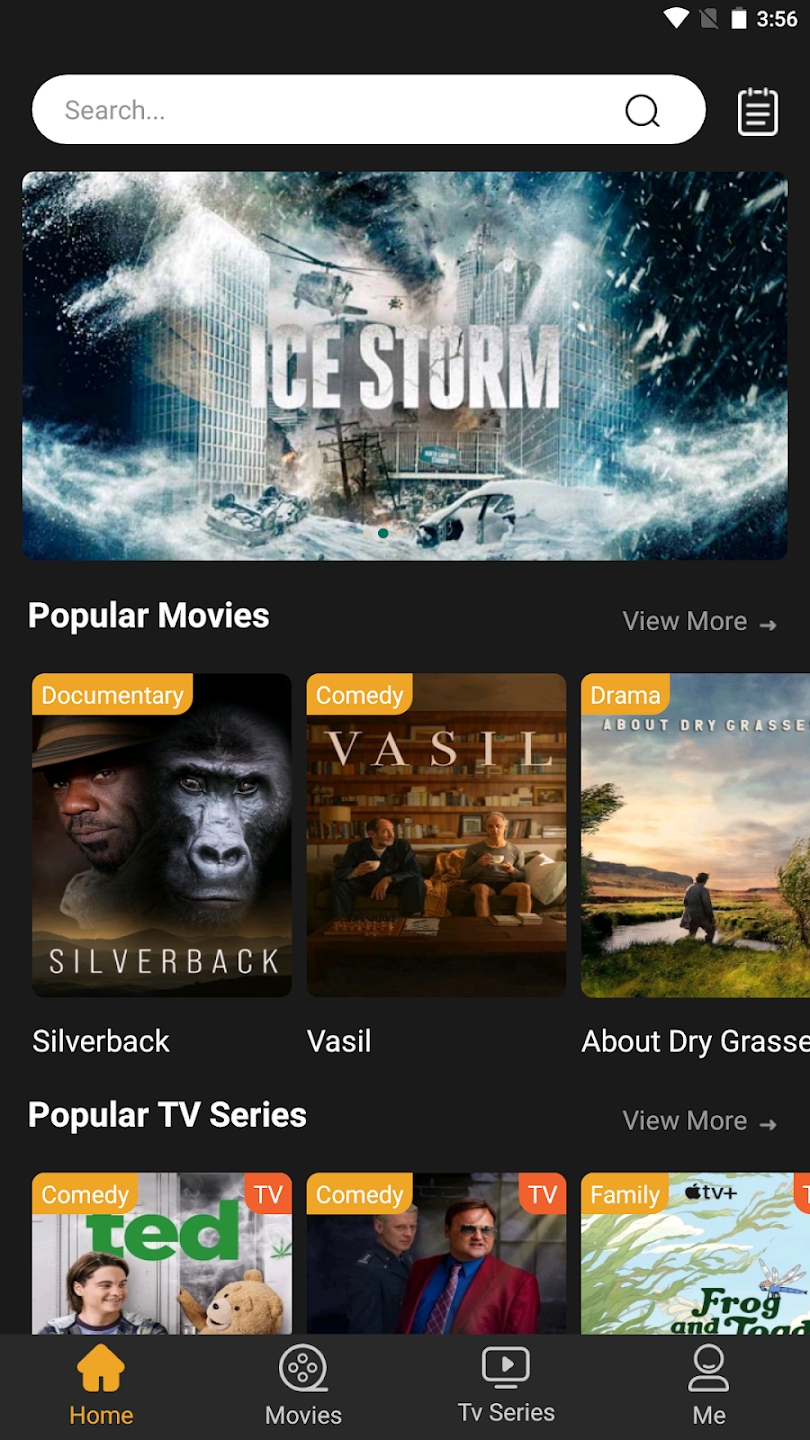Viewport: 810px width, 1440px height.
Task: Tap the magnifier search icon
Action: point(642,110)
